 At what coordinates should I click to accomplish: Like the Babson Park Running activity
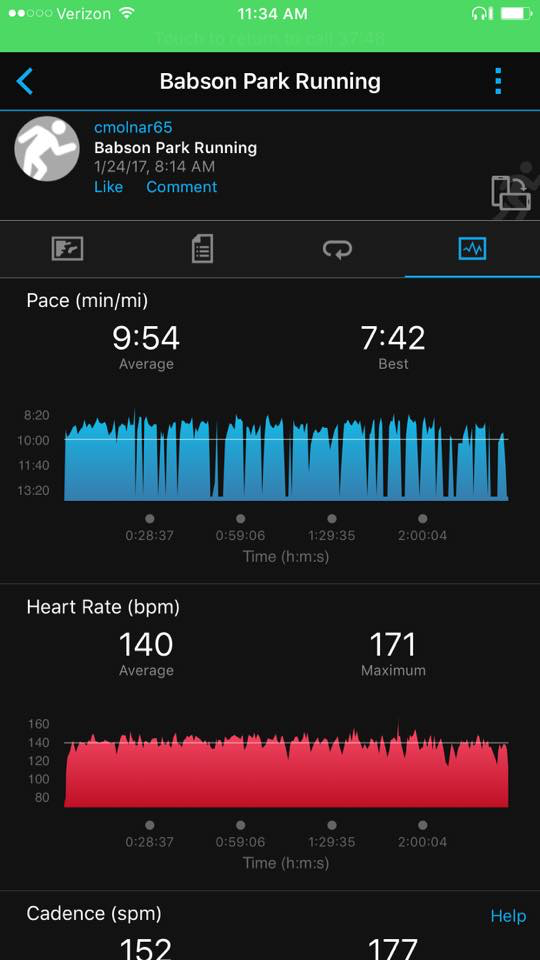coord(108,187)
